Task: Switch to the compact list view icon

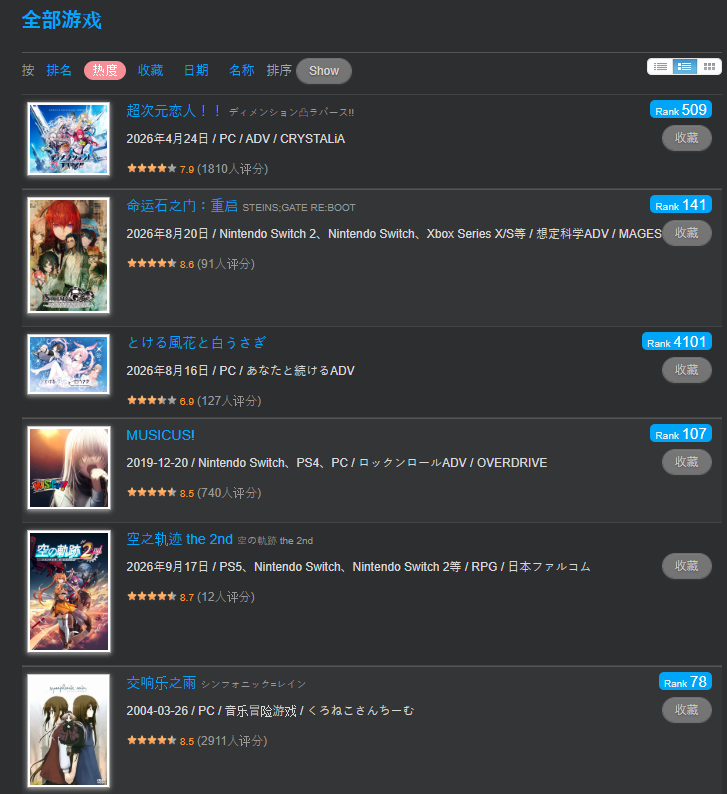Action: [x=660, y=66]
